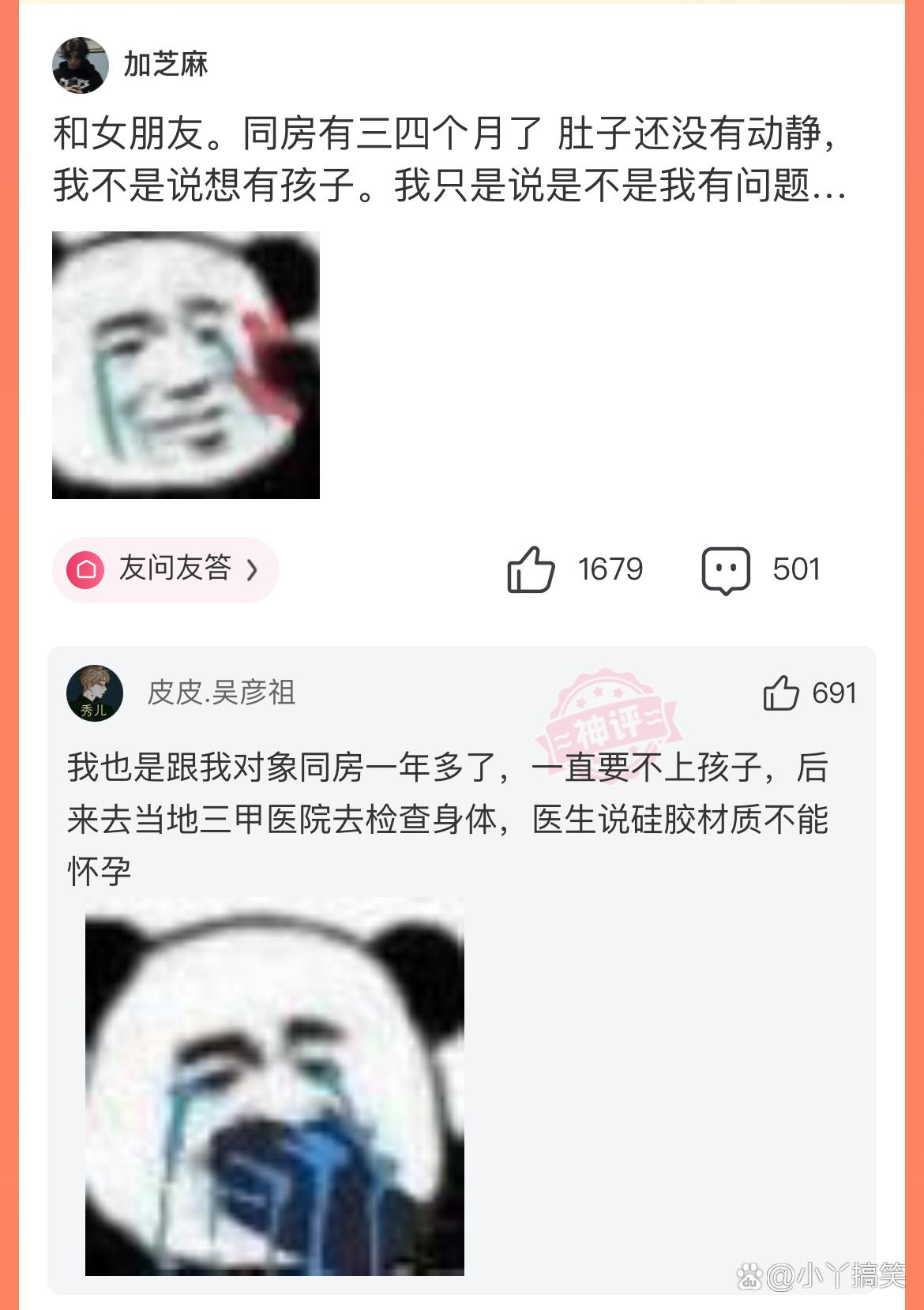Open 皮皮.吴彦祖's profile avatar
The image size is (924, 1310).
[x=95, y=693]
